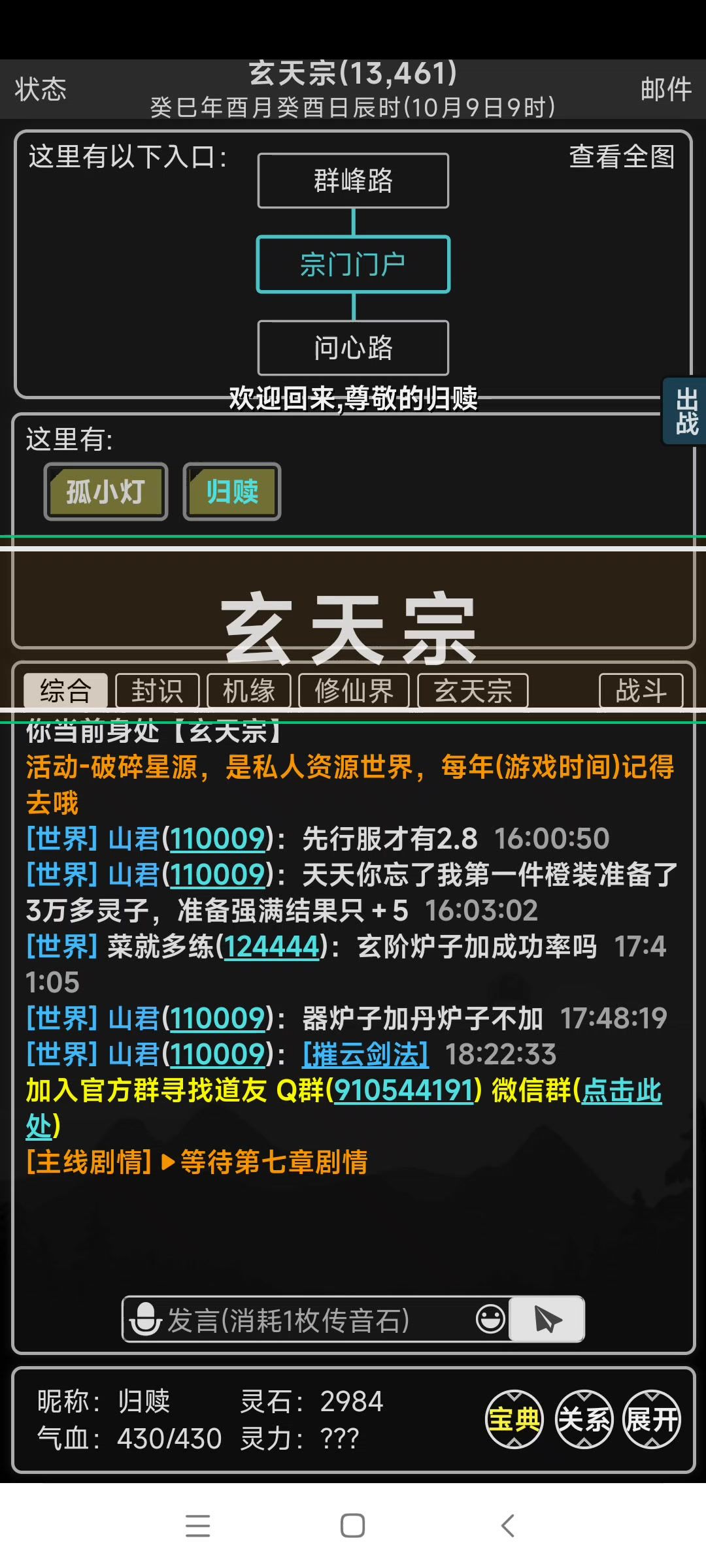The image size is (706, 1568).
Task: Send the chat message
Action: (546, 1319)
